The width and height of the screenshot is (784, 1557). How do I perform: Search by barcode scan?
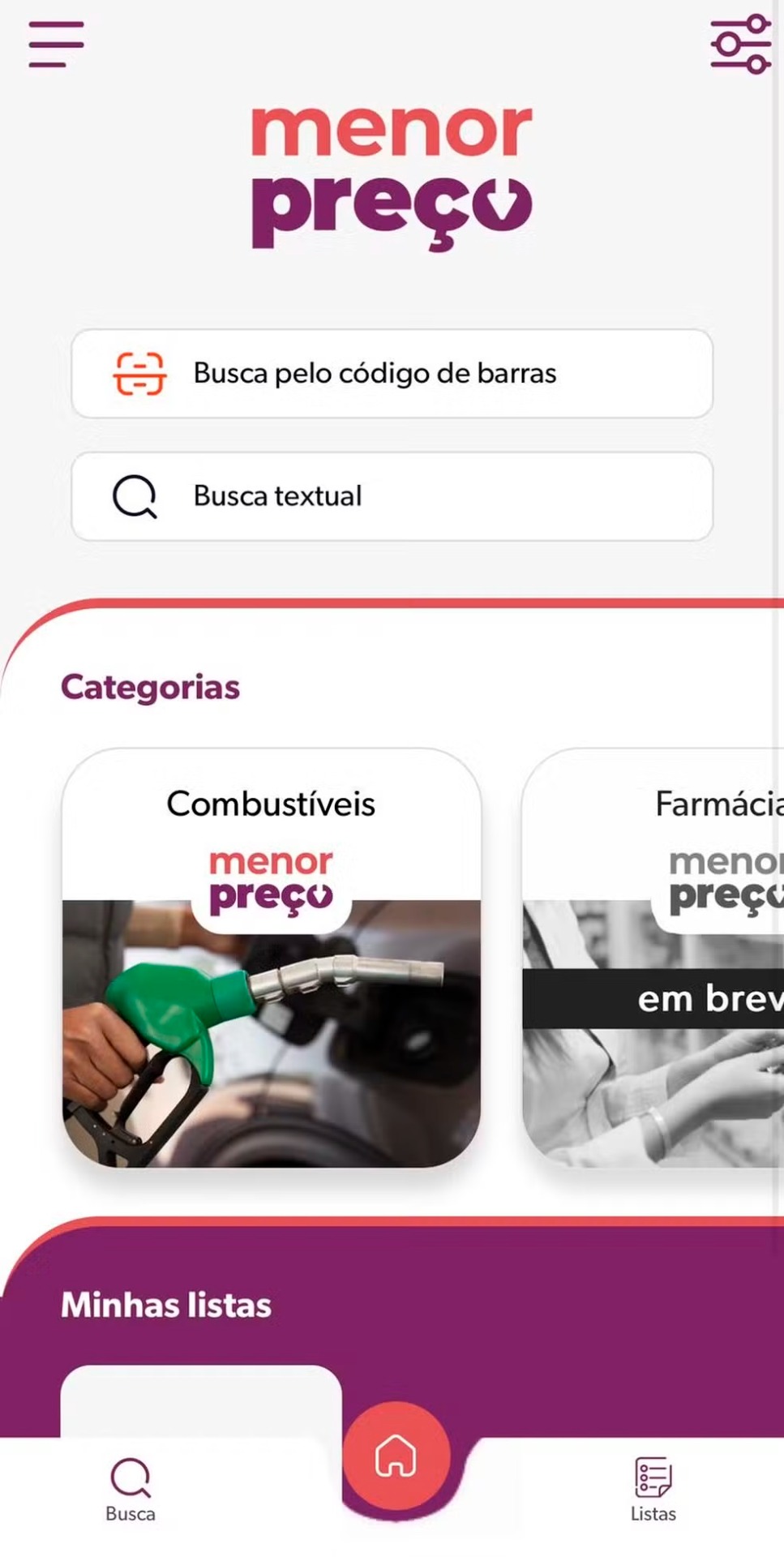392,374
